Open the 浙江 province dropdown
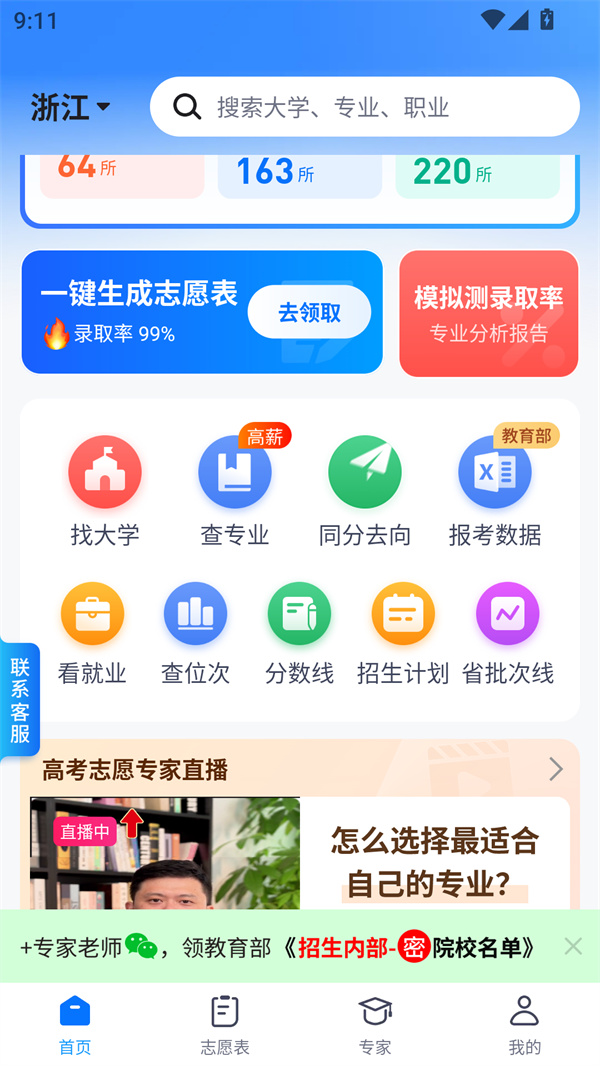Viewport: 600px width, 1066px height. click(70, 107)
